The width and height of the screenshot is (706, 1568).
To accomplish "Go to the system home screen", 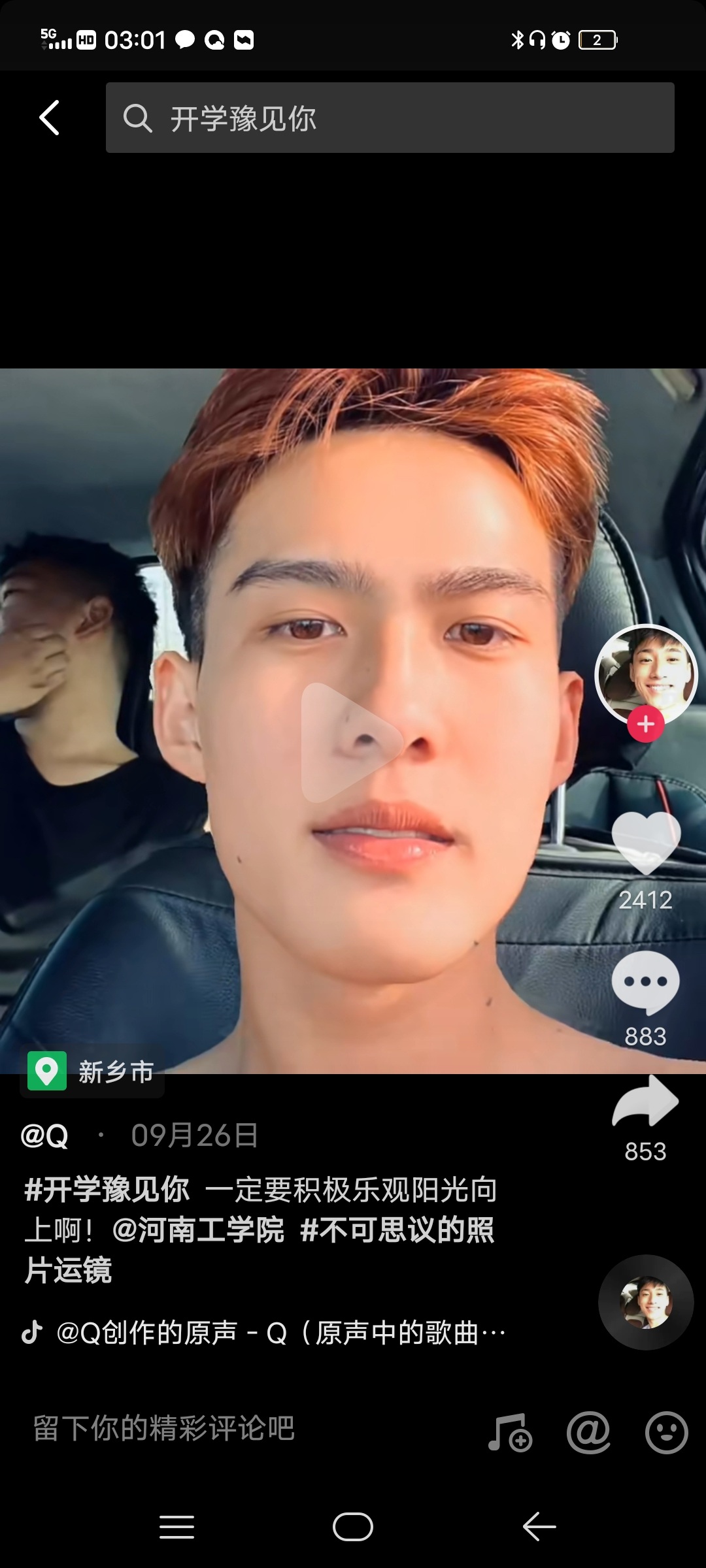I will point(353,1527).
